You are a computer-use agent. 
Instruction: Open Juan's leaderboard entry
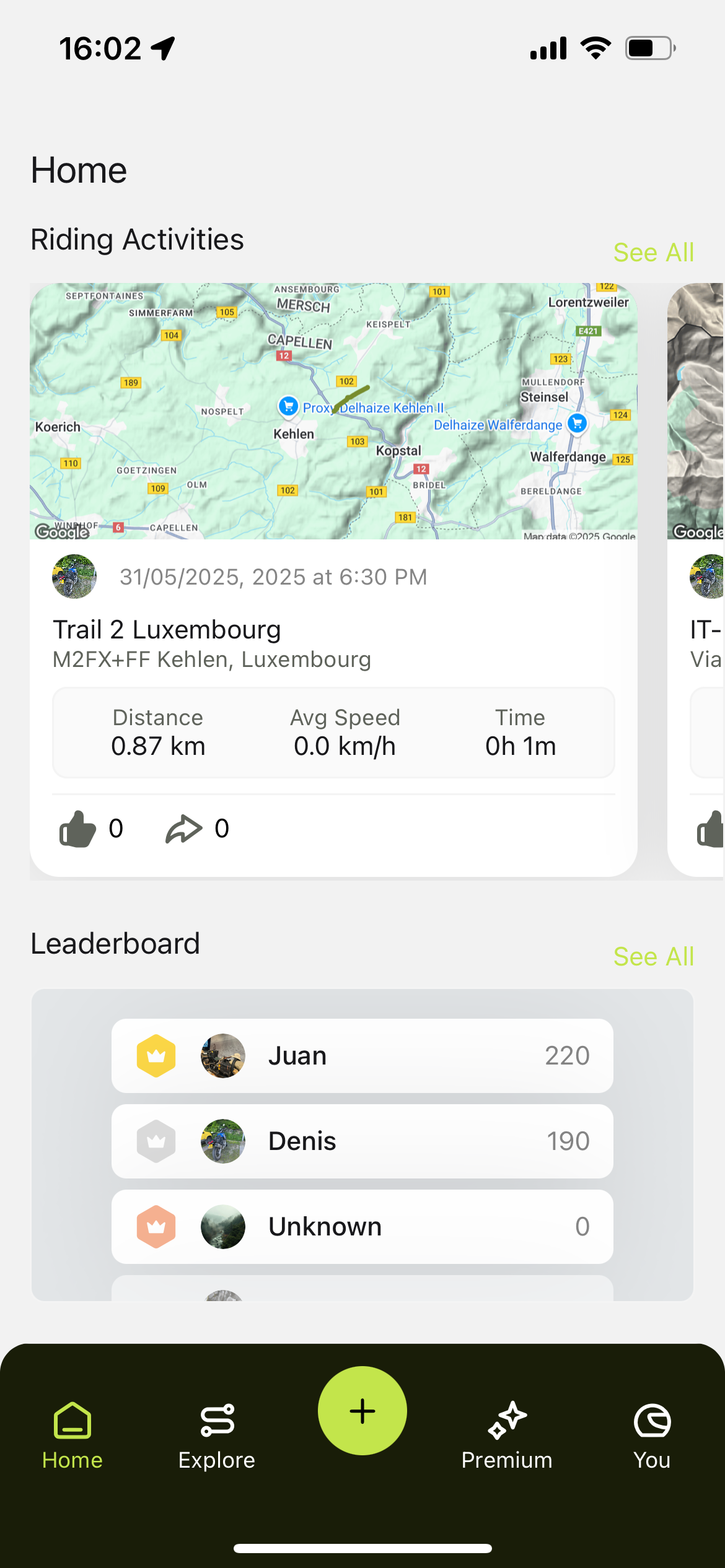[362, 1056]
